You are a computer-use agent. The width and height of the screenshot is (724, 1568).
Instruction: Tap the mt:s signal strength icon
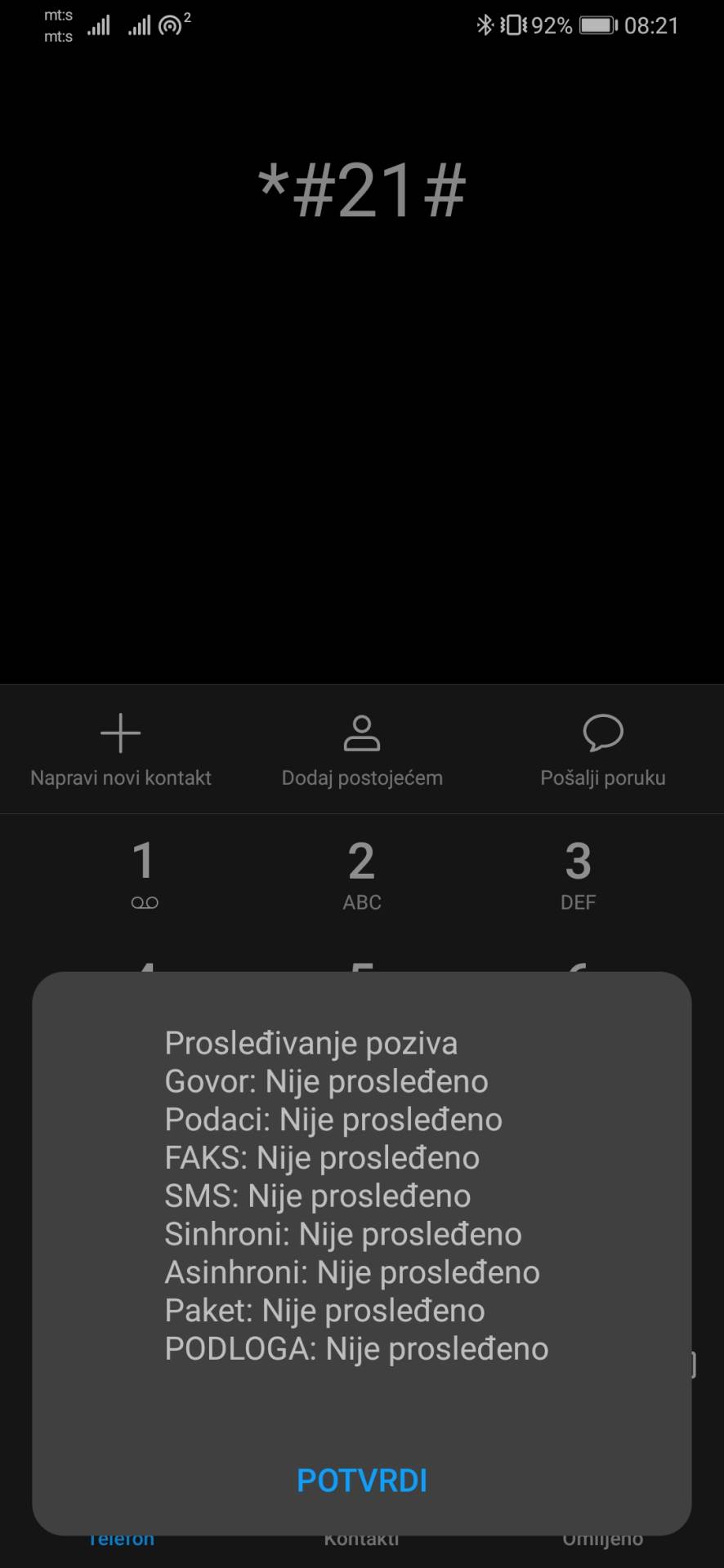[x=98, y=24]
